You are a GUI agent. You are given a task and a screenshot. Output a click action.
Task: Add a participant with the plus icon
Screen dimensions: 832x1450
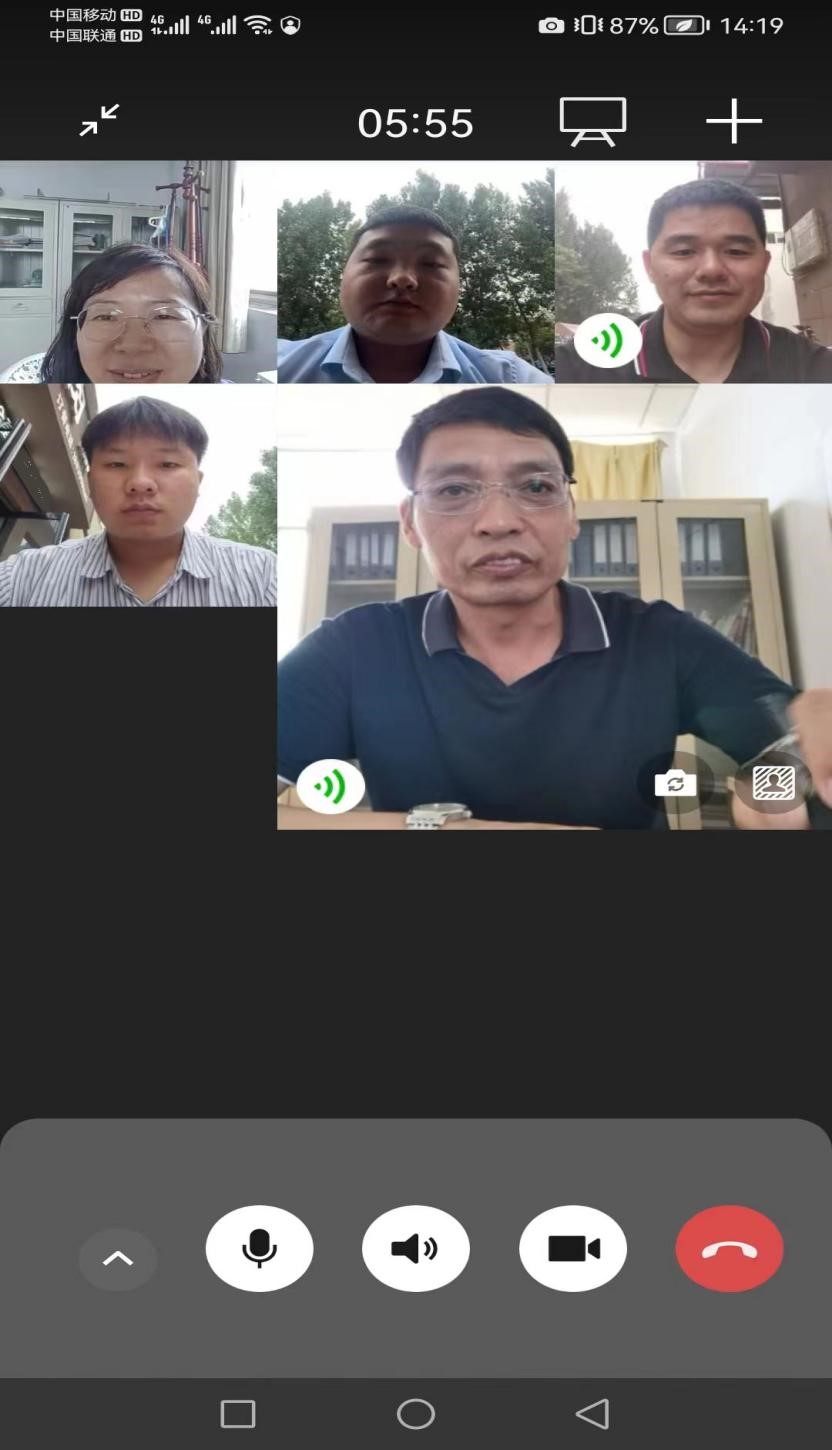tap(734, 121)
